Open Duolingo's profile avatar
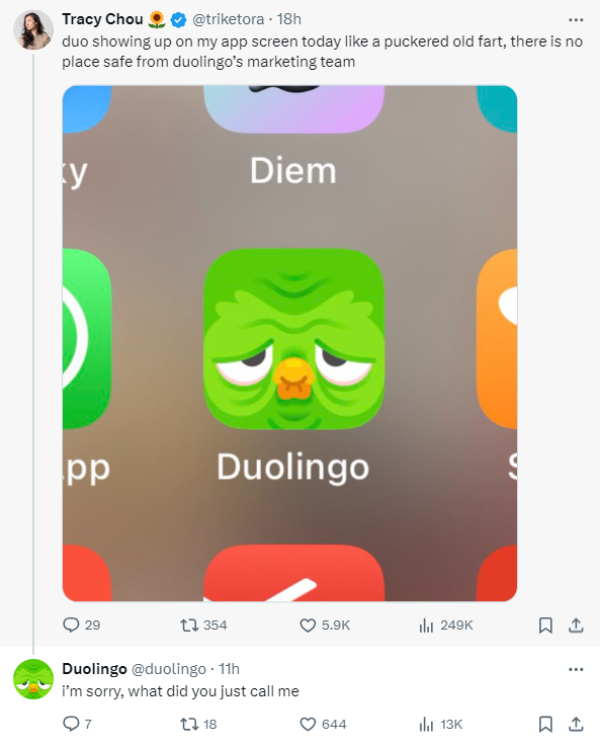The image size is (600, 743). click(x=32, y=679)
